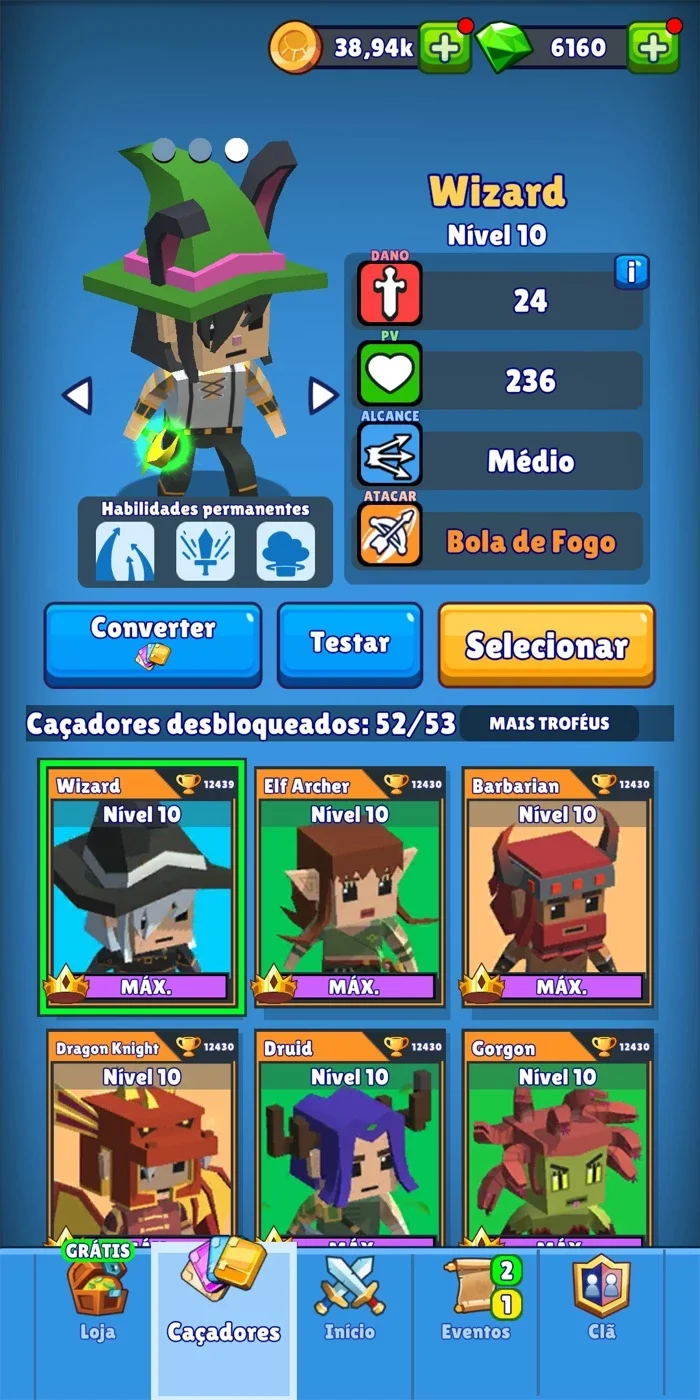Screen dimensions: 700x1400
Task: Select the Dragon Knight hunter card
Action: [140, 1140]
